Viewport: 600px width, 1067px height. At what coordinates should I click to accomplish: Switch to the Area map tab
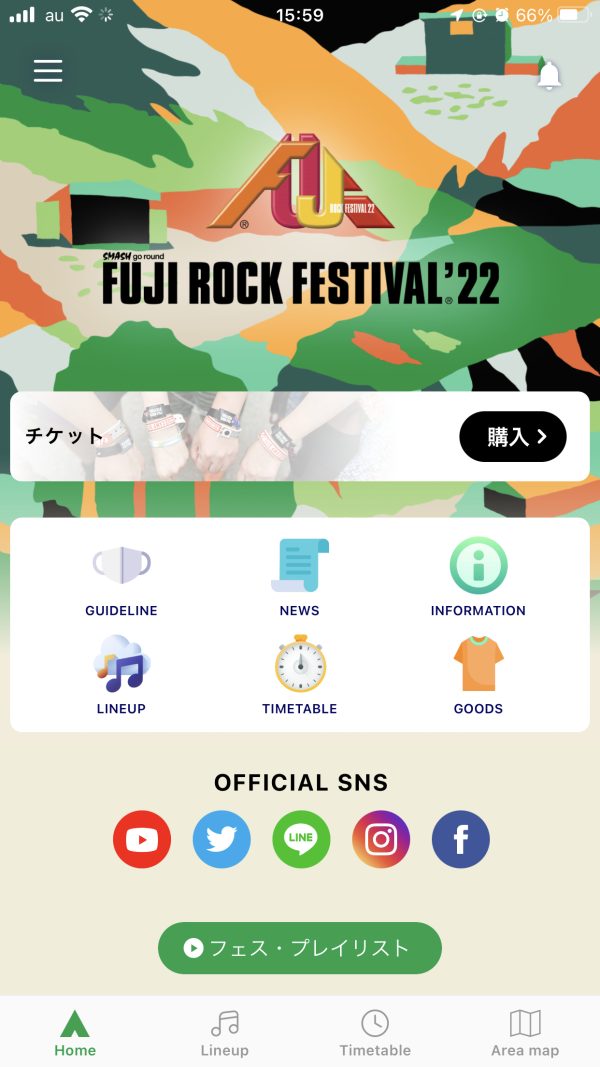[x=524, y=1033]
